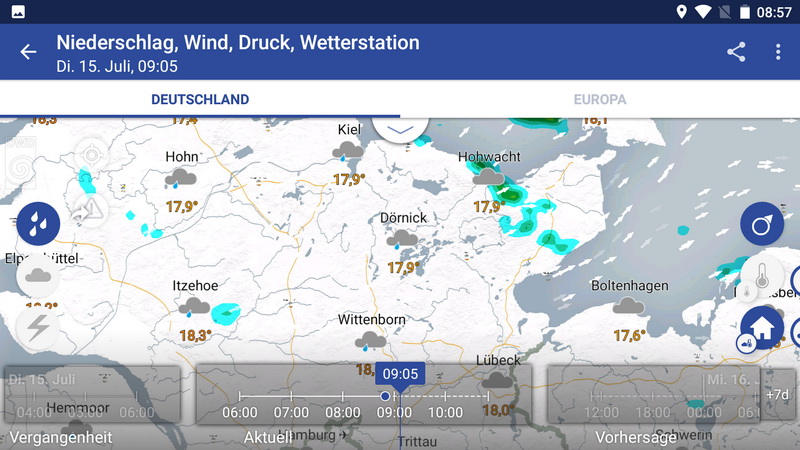
Task: Switch to the Europa tab
Action: point(600,100)
